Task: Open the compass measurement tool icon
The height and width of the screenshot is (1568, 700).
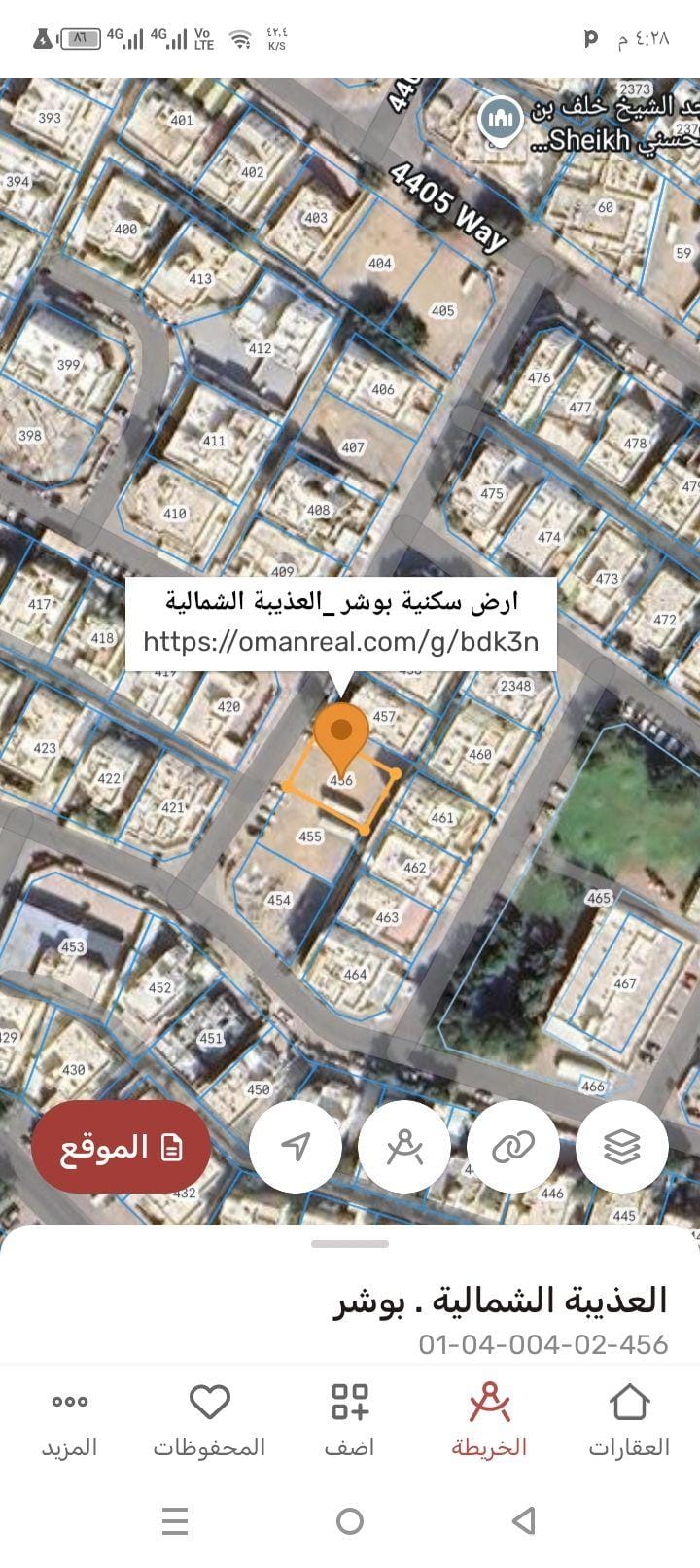Action: point(403,1146)
